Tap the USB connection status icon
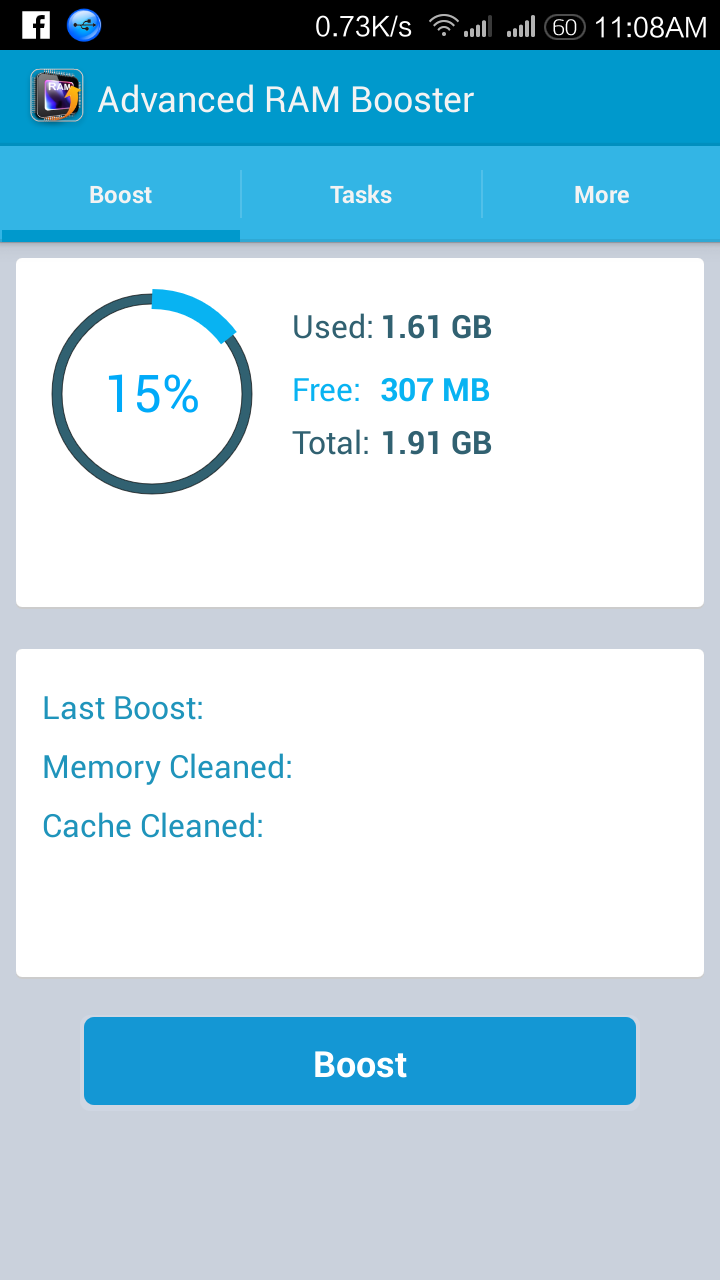The height and width of the screenshot is (1280, 720). click(x=83, y=26)
